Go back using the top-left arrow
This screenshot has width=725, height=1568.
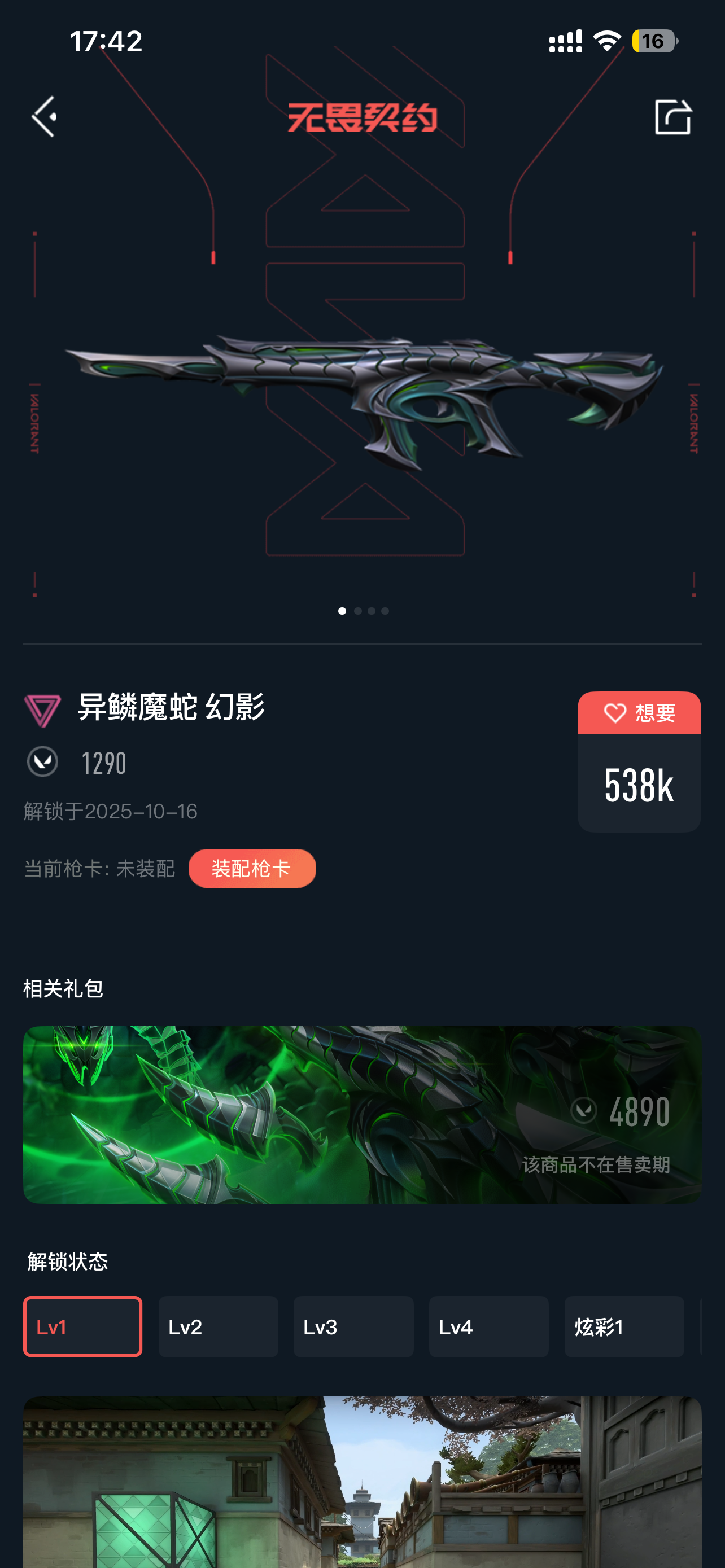click(x=45, y=116)
